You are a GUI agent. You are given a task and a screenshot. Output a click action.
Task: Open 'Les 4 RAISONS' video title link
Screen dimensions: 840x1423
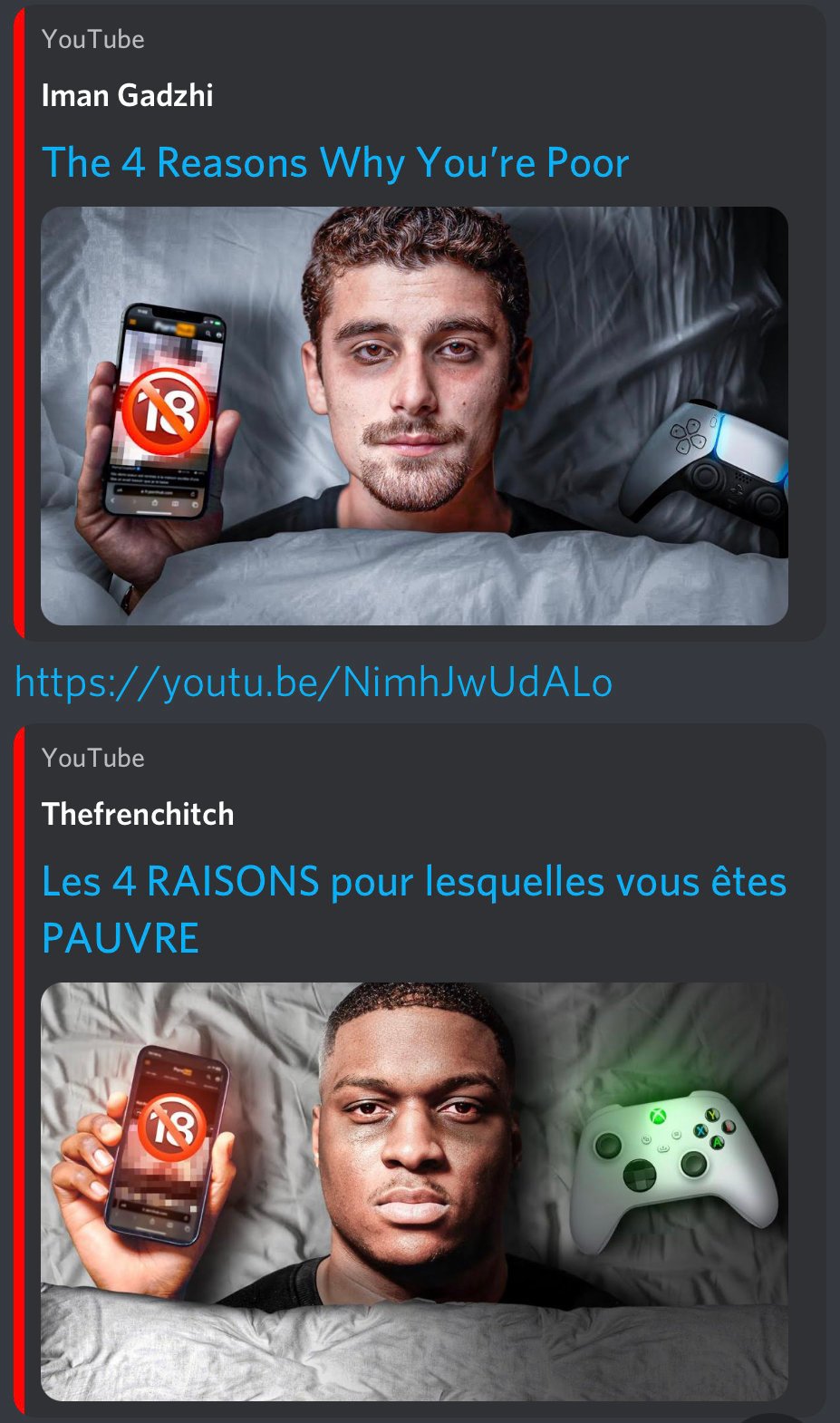tap(413, 882)
